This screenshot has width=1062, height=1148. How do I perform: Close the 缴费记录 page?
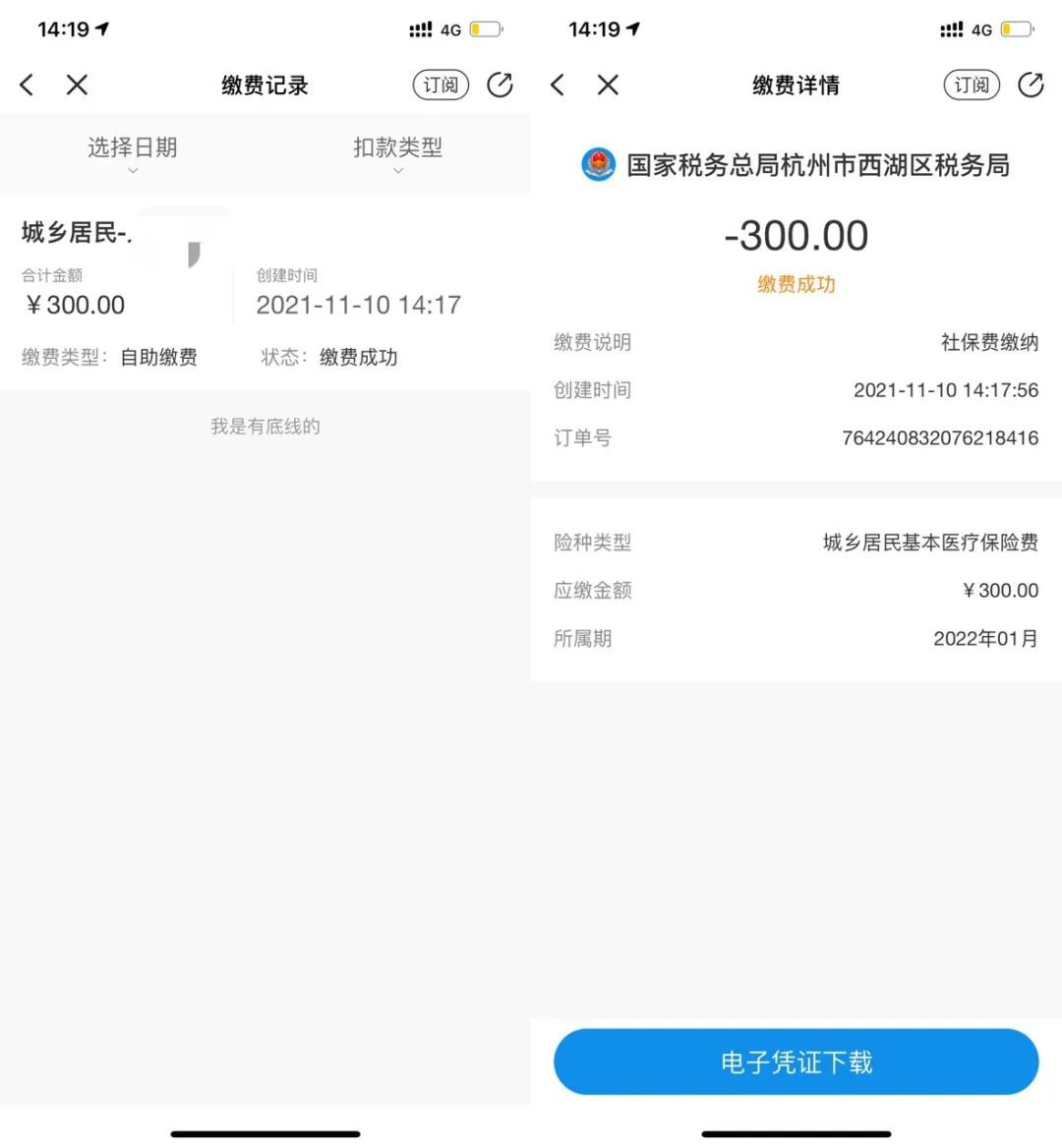pyautogui.click(x=77, y=86)
